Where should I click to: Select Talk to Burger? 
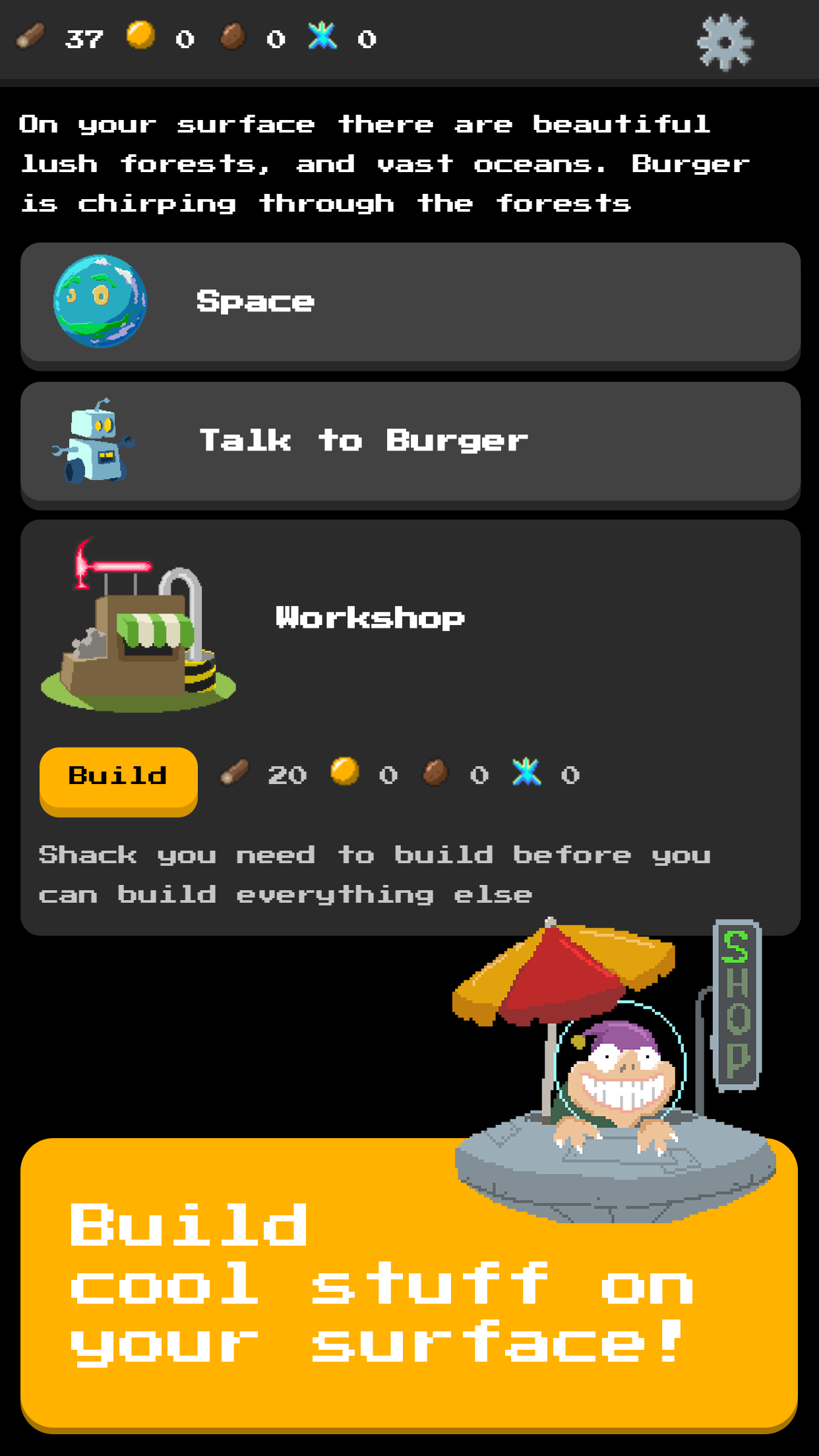[x=409, y=442]
